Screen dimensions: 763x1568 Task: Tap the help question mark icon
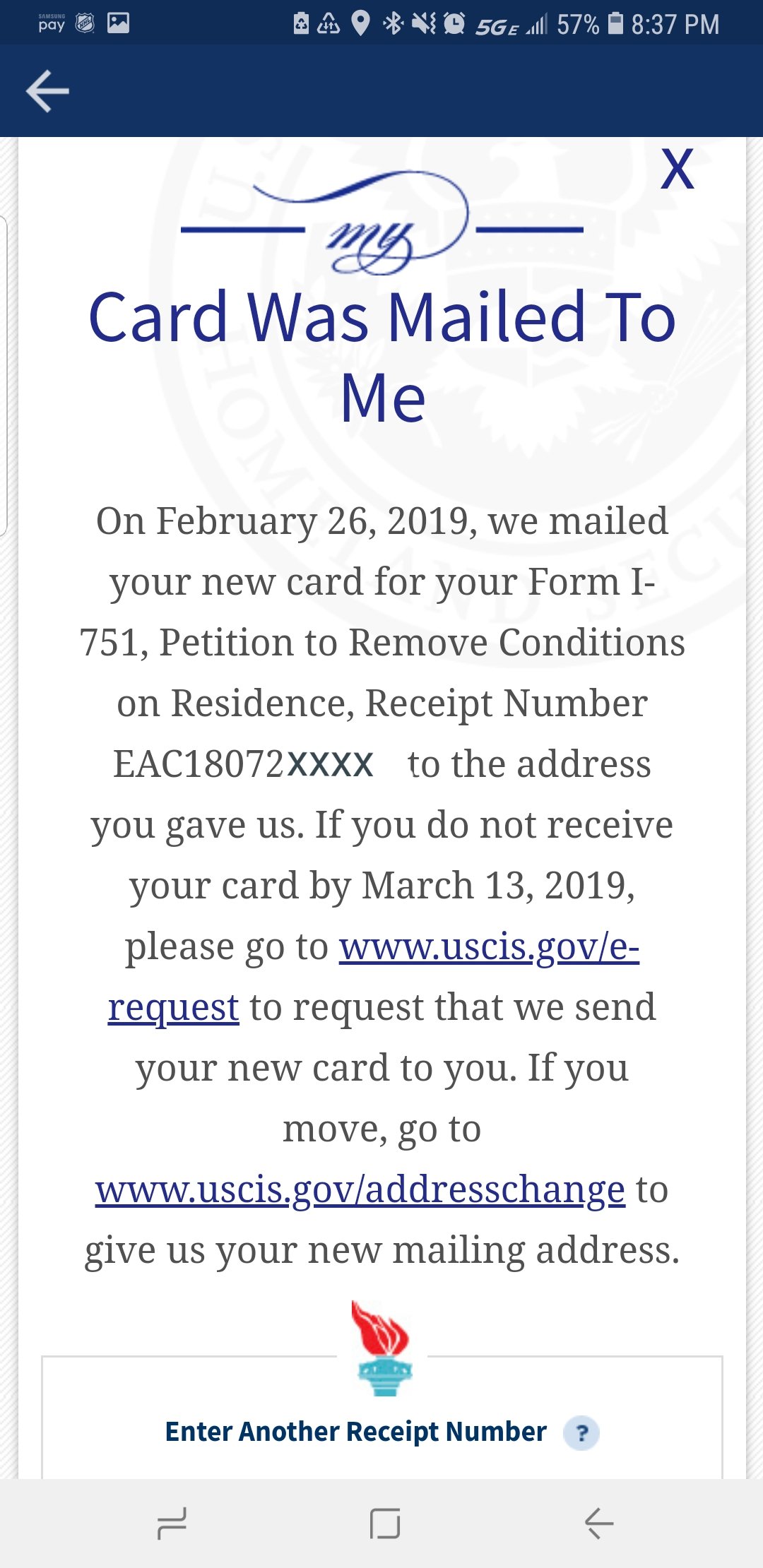pos(581,1433)
